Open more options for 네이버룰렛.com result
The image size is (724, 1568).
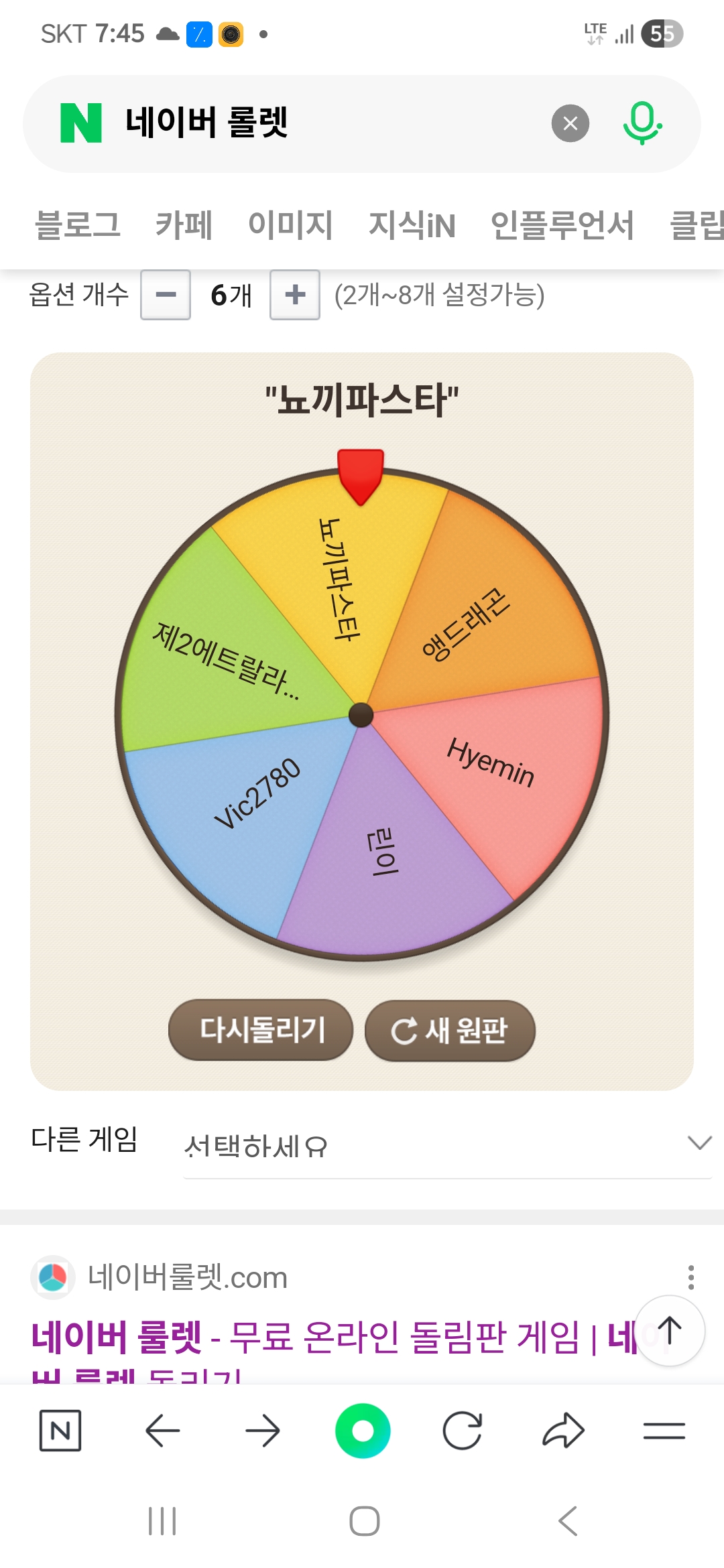point(690,1277)
